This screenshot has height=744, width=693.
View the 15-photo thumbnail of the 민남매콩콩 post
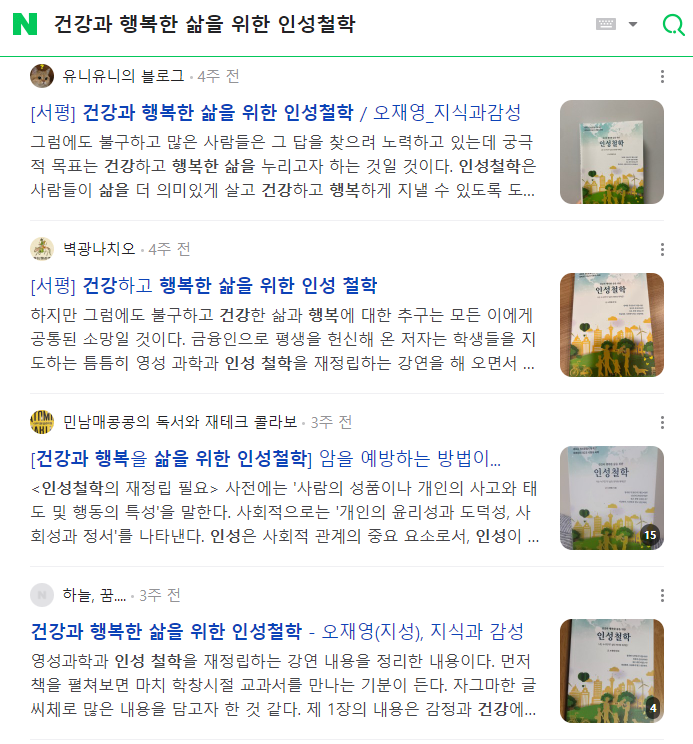[x=611, y=498]
